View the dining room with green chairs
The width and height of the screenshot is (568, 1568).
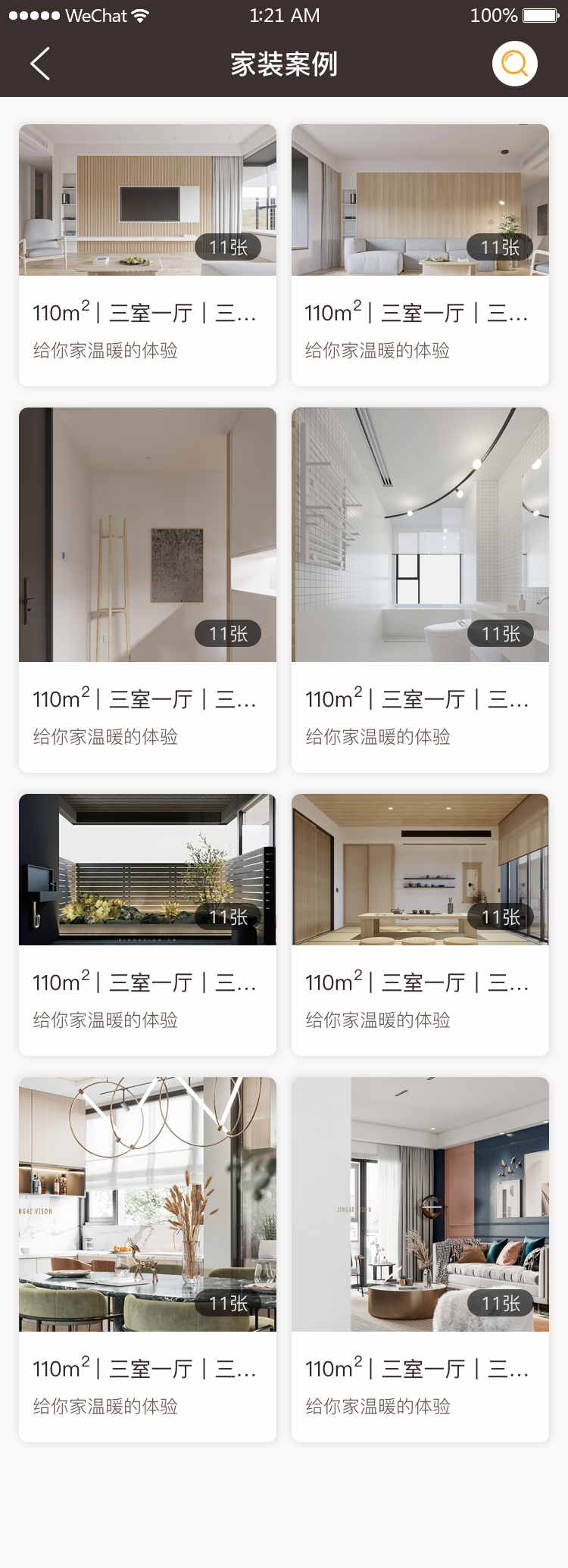click(148, 1204)
